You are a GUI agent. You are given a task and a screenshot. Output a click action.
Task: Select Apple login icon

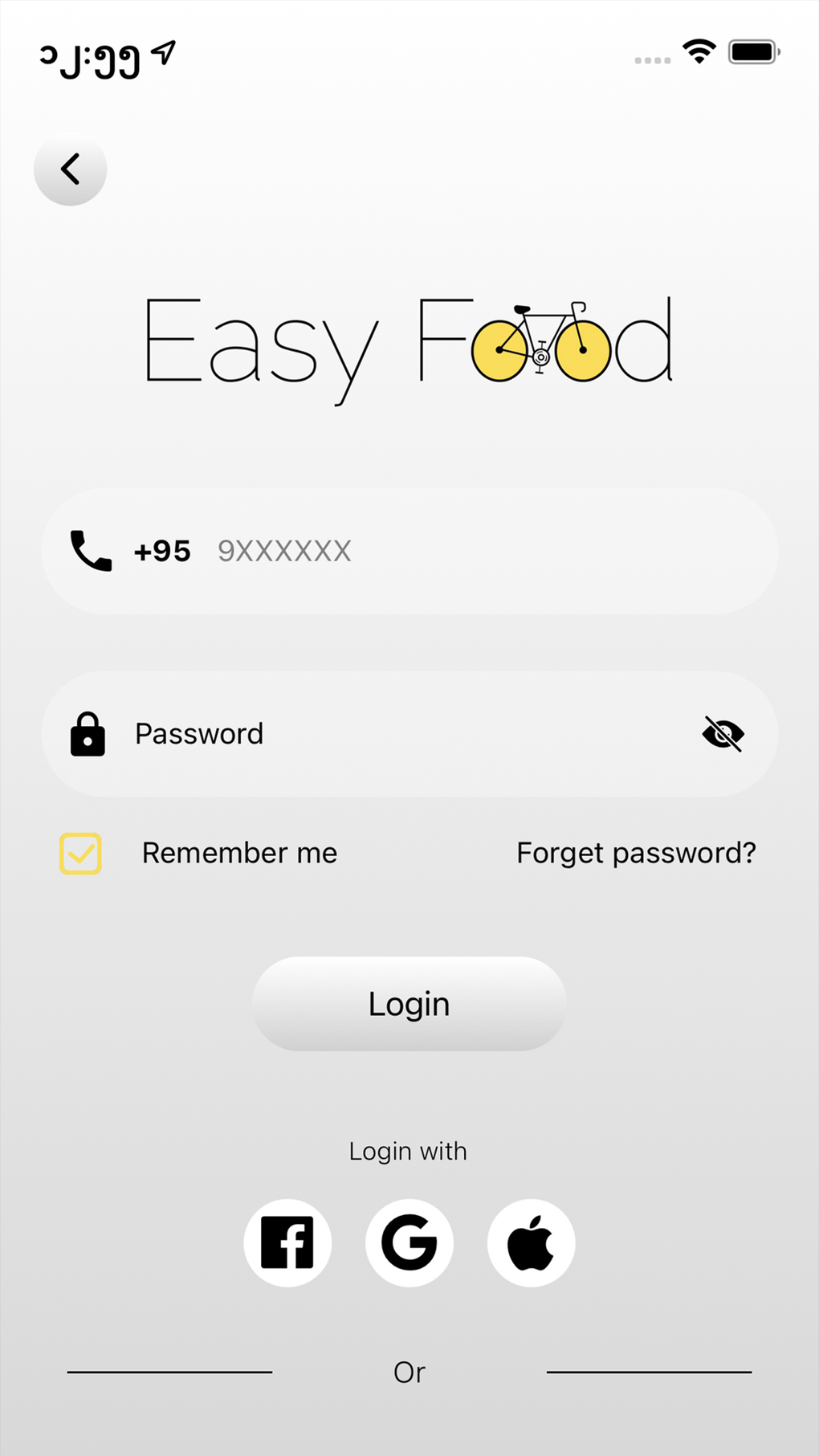531,1242
